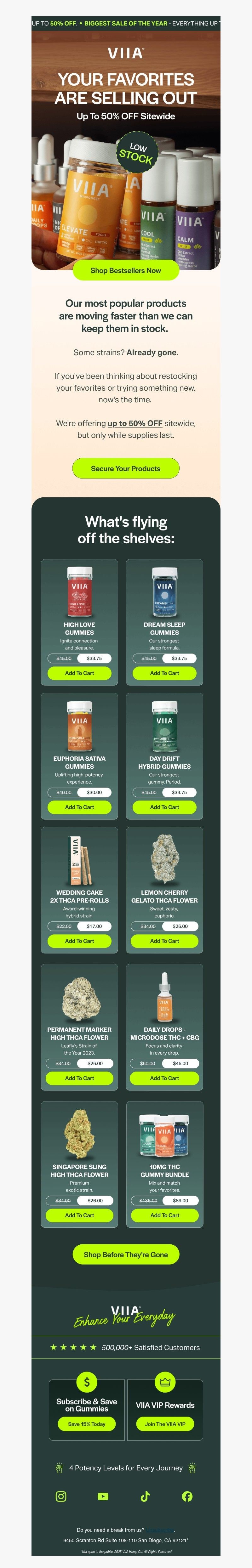Viewport: 252px width, 1568px height.
Task: Add Euphoria Sativa Gummies to cart
Action: pos(80,807)
